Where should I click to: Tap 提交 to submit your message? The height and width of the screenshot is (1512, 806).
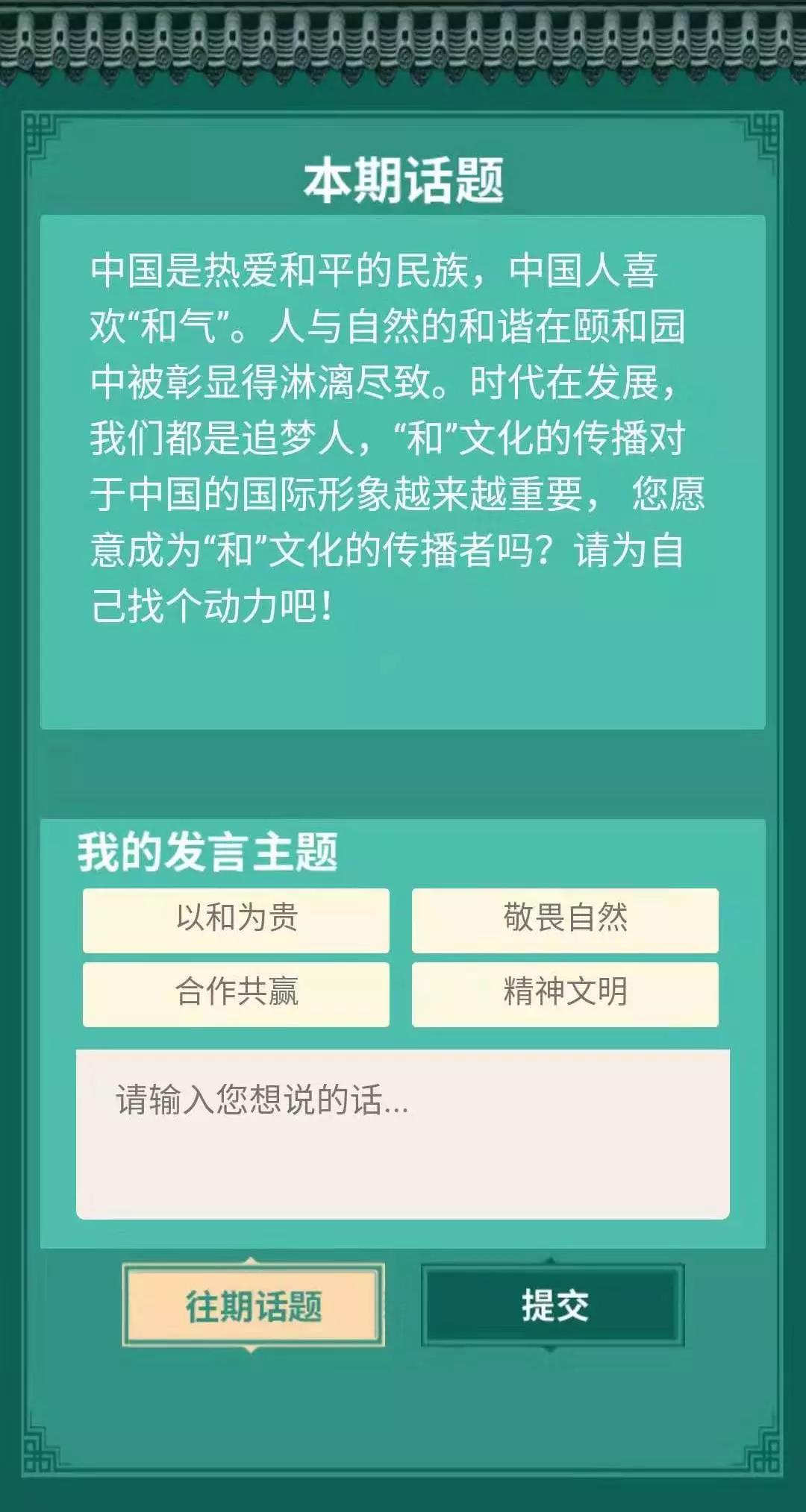pos(553,1305)
